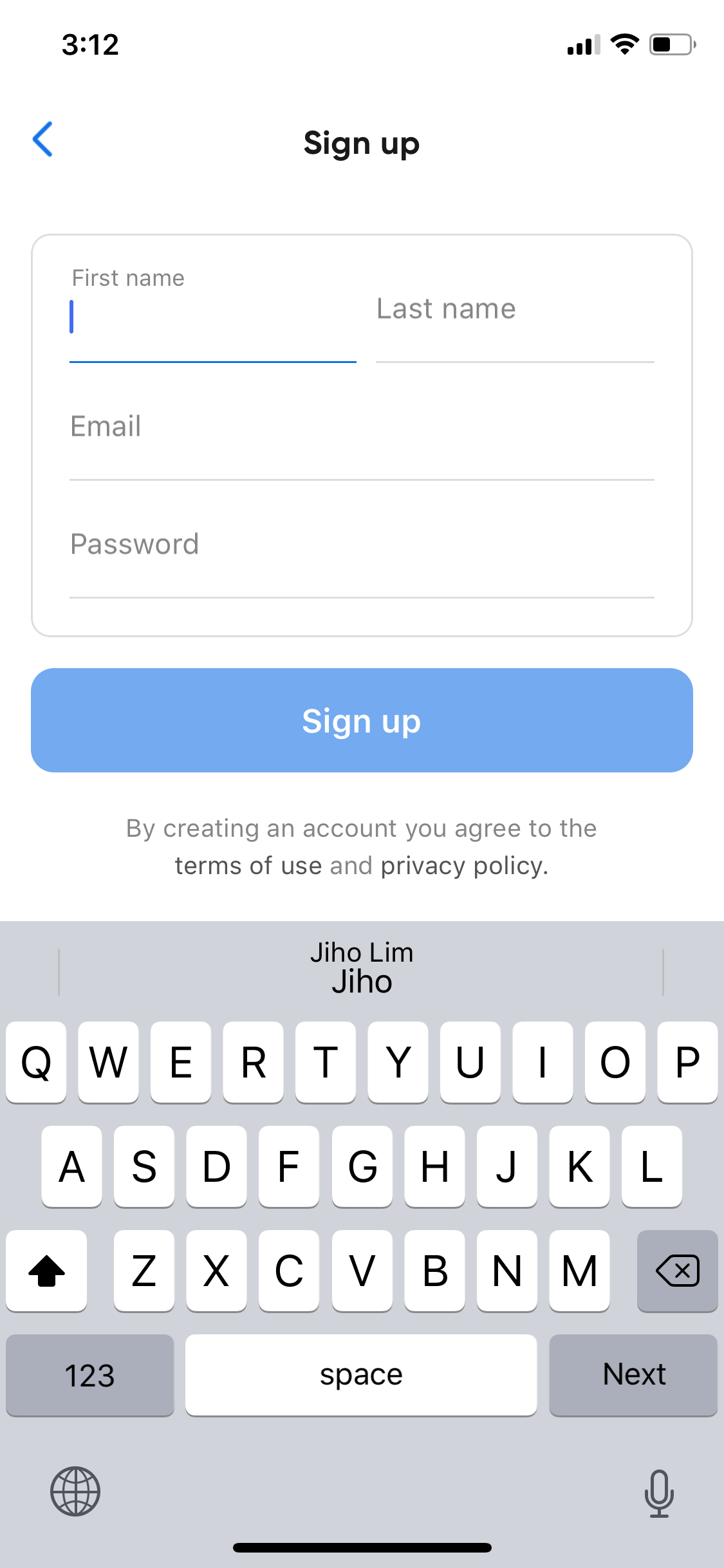Tap the Next key on keyboard
The image size is (724, 1568).
[x=633, y=1375]
